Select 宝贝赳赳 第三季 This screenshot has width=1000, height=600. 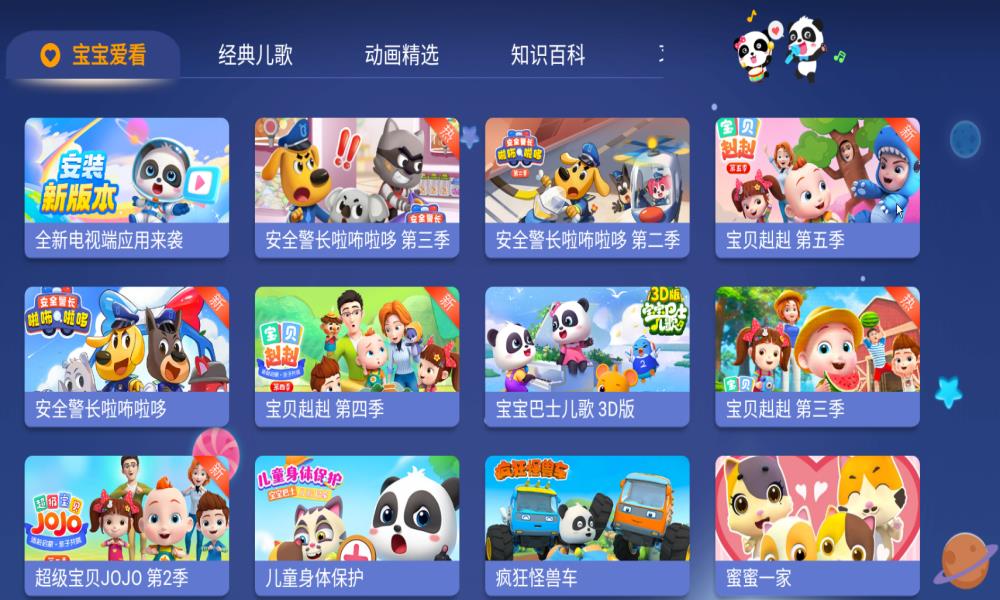pos(817,356)
